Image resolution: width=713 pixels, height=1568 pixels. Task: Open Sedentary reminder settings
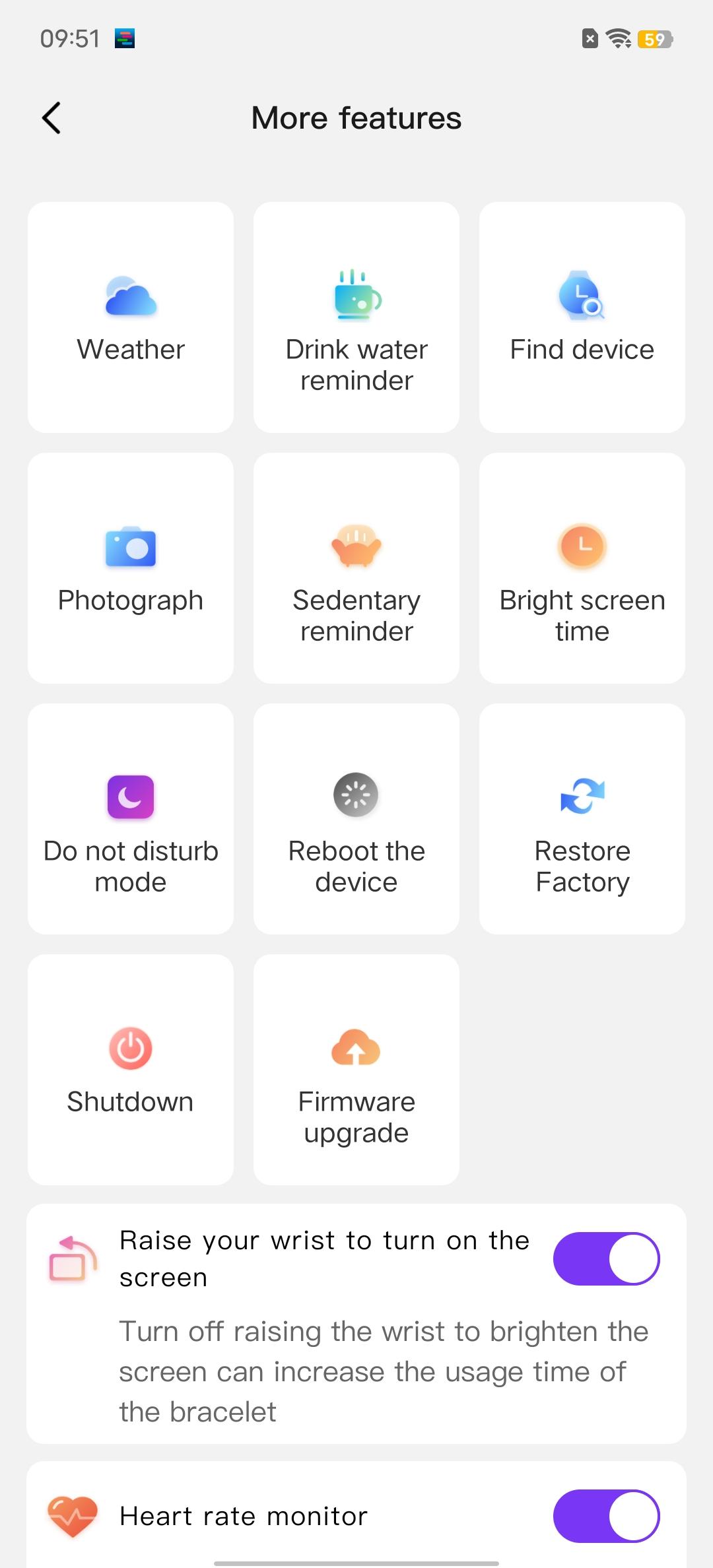pyautogui.click(x=356, y=568)
